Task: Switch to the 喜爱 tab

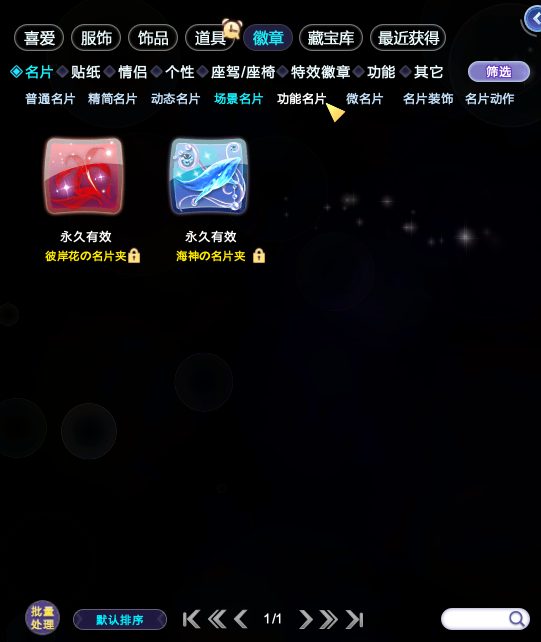Action: 39,38
